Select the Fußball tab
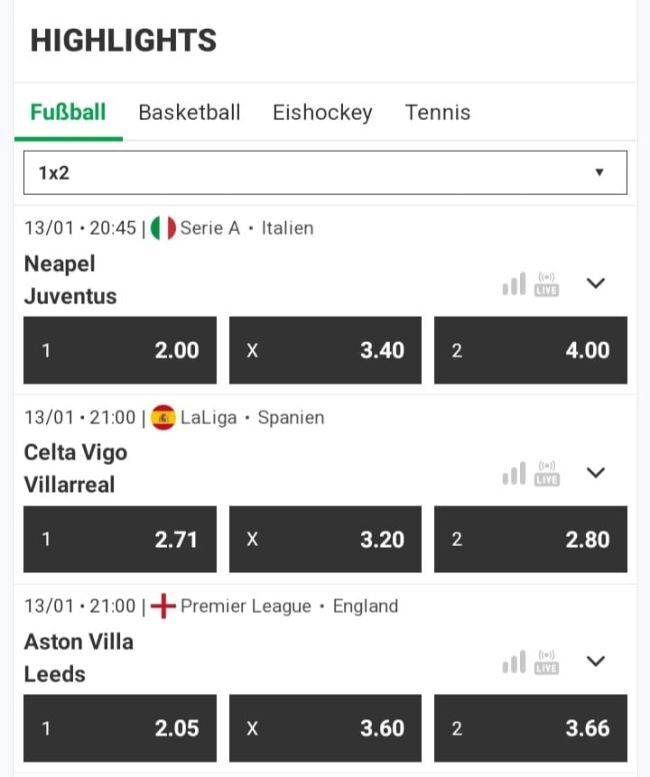The height and width of the screenshot is (777, 650). point(68,112)
